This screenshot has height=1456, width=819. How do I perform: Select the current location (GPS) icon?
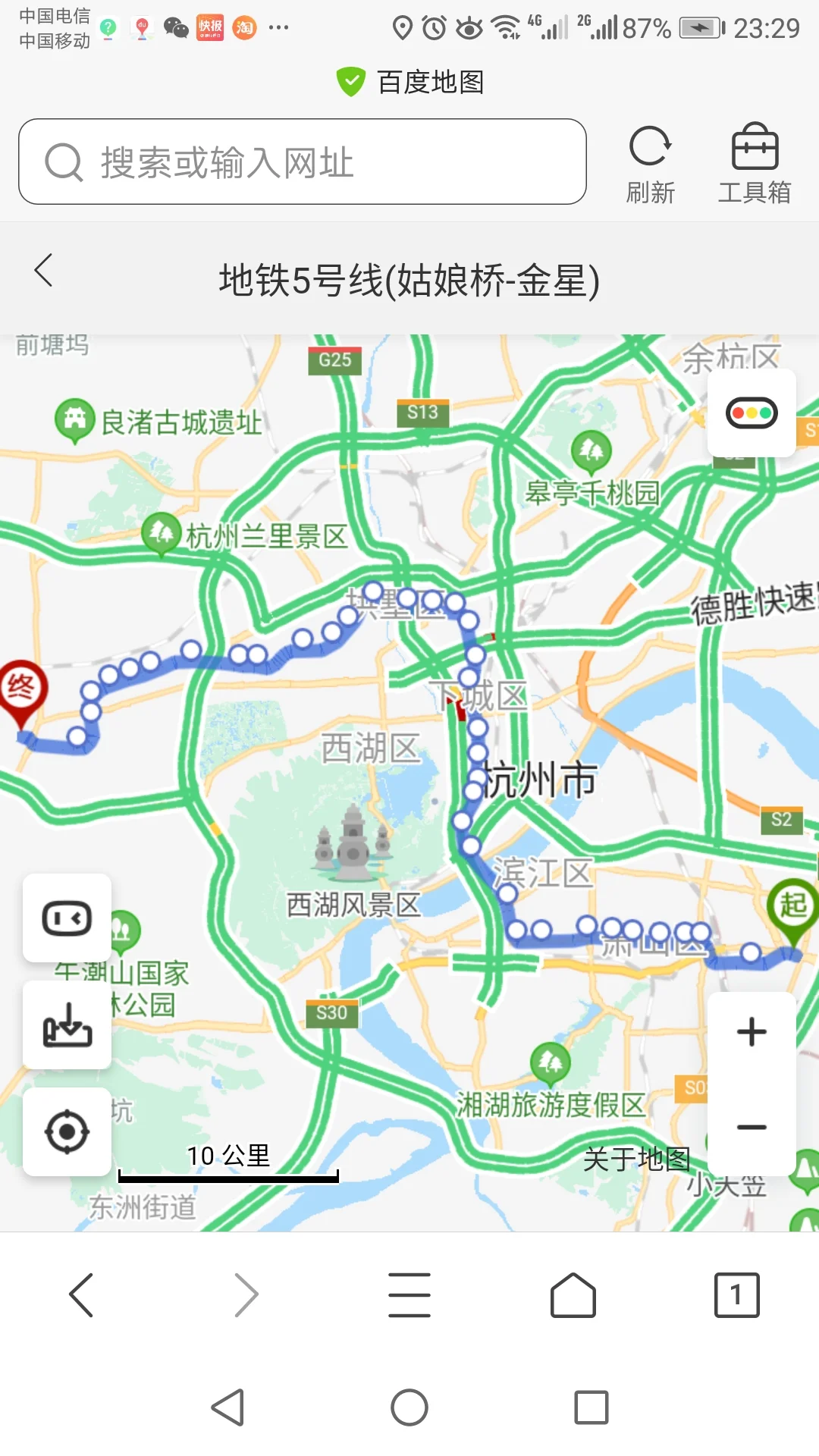[67, 1131]
